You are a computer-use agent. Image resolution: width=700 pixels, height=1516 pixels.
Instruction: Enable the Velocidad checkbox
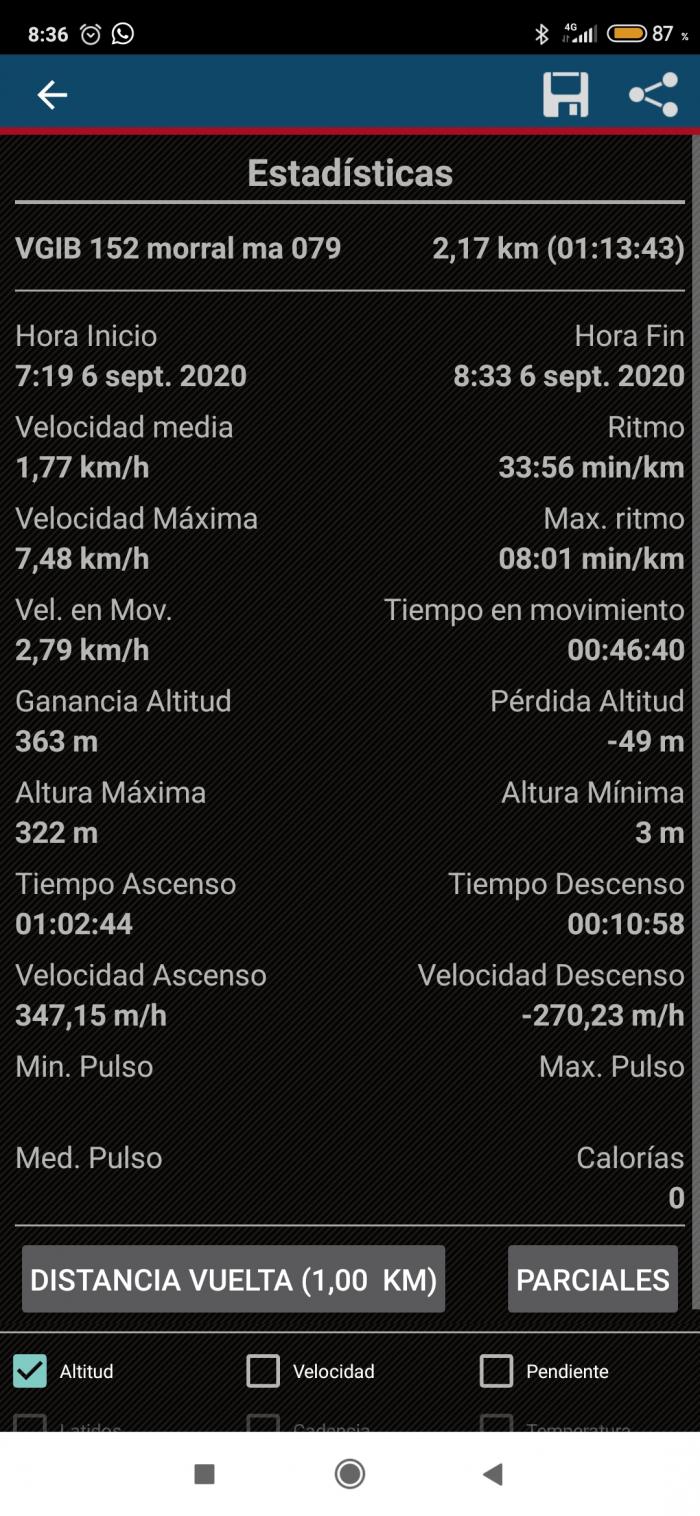(263, 1371)
